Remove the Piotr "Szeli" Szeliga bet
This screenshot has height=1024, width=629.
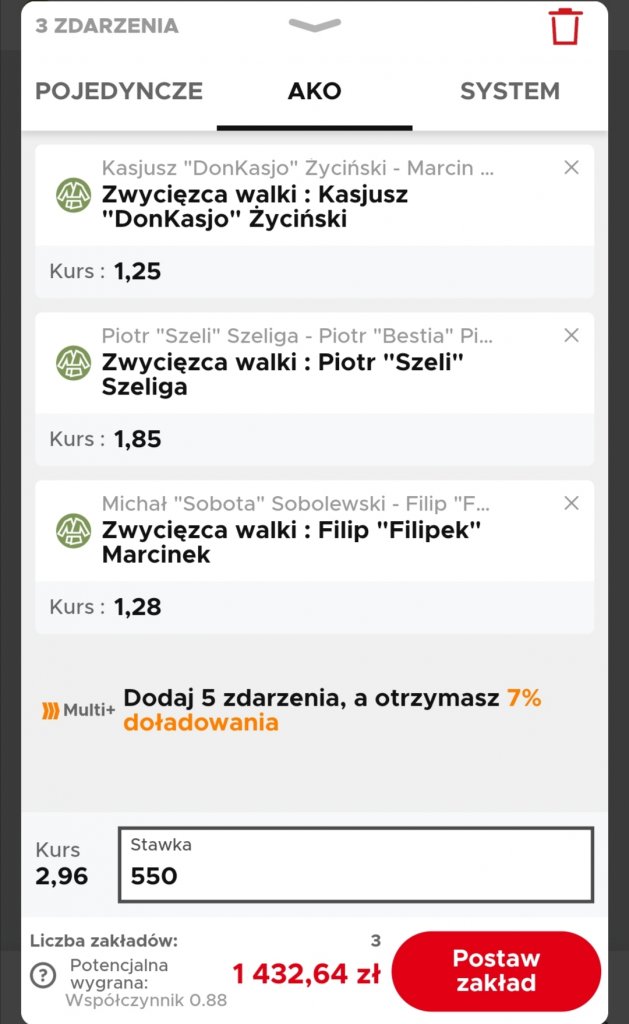tap(571, 335)
